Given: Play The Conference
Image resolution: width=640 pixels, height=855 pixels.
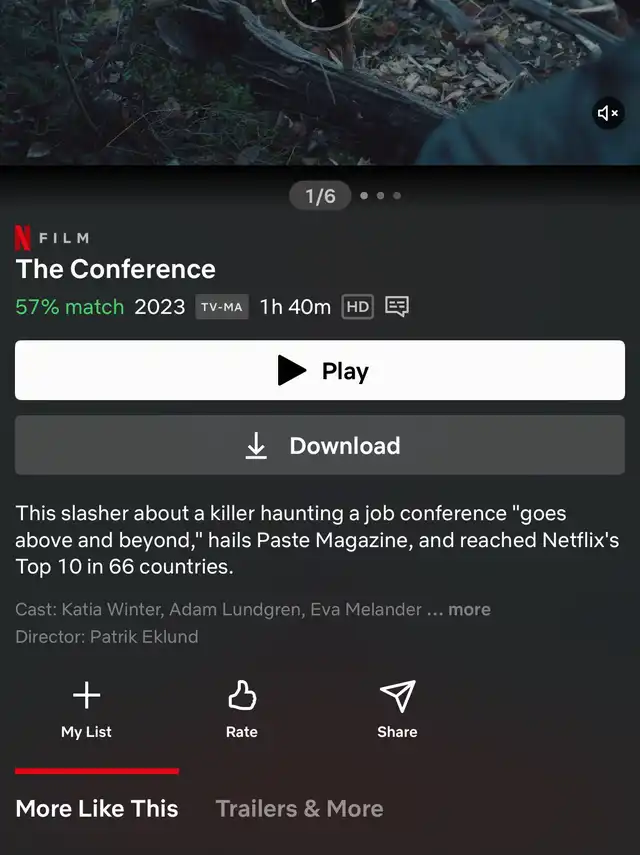Looking at the screenshot, I should [x=320, y=371].
